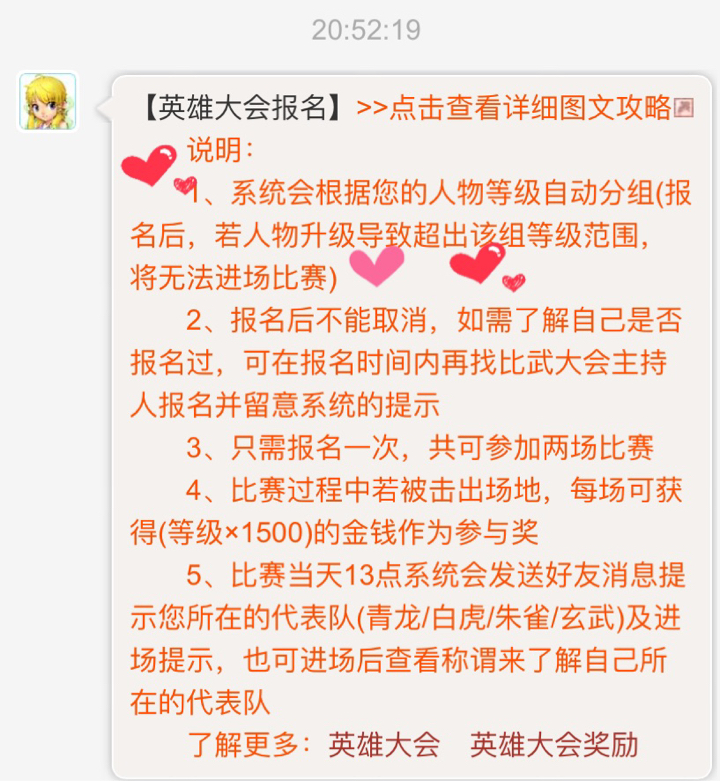Open the 英雄大会 link
The image size is (720, 781).
384,744
